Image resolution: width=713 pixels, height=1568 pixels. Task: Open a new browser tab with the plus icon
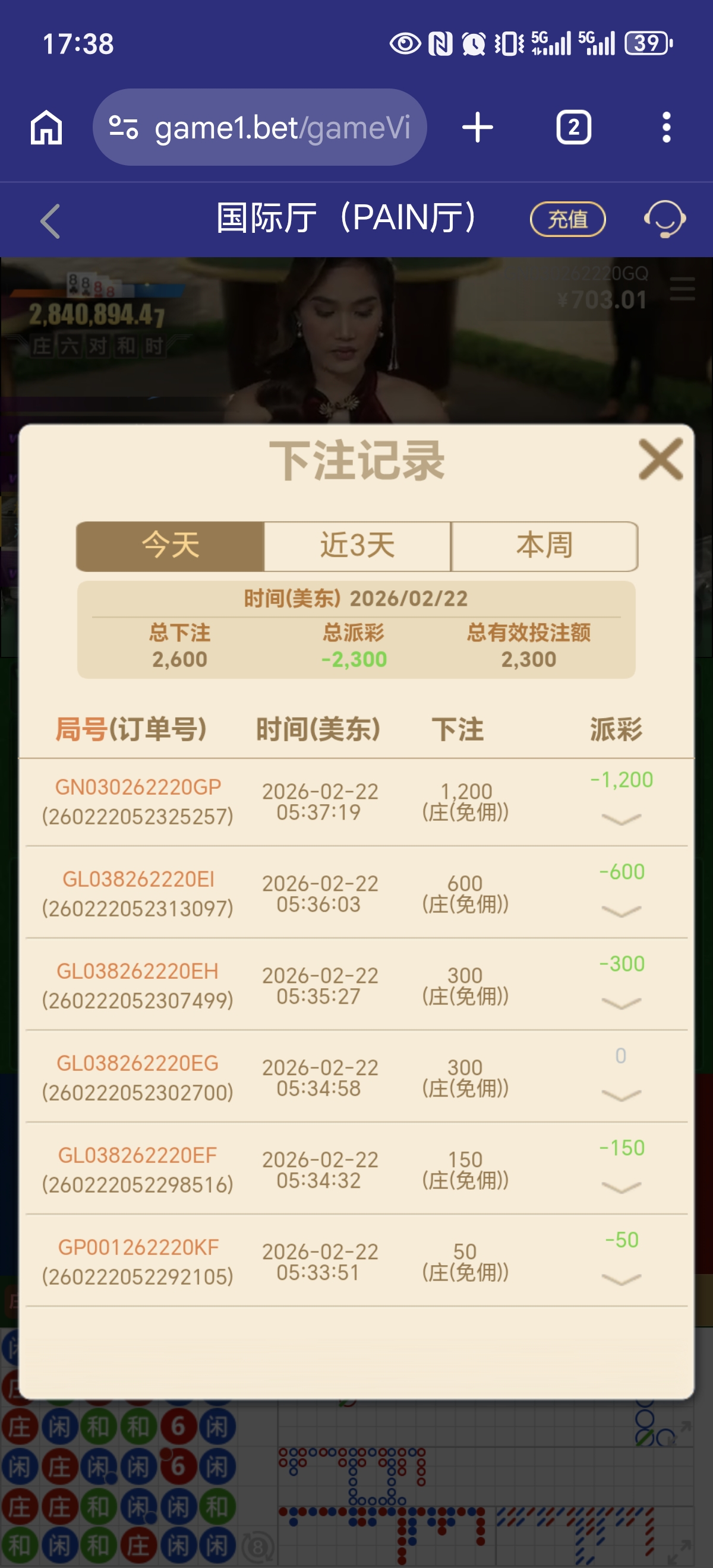pyautogui.click(x=477, y=128)
